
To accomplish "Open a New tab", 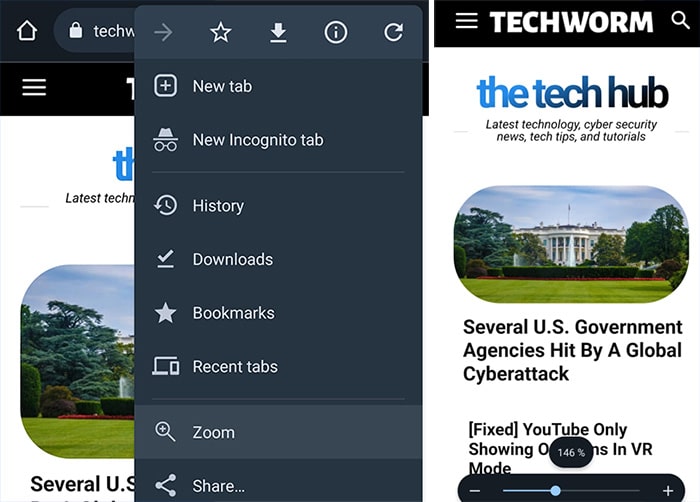I will (221, 86).
